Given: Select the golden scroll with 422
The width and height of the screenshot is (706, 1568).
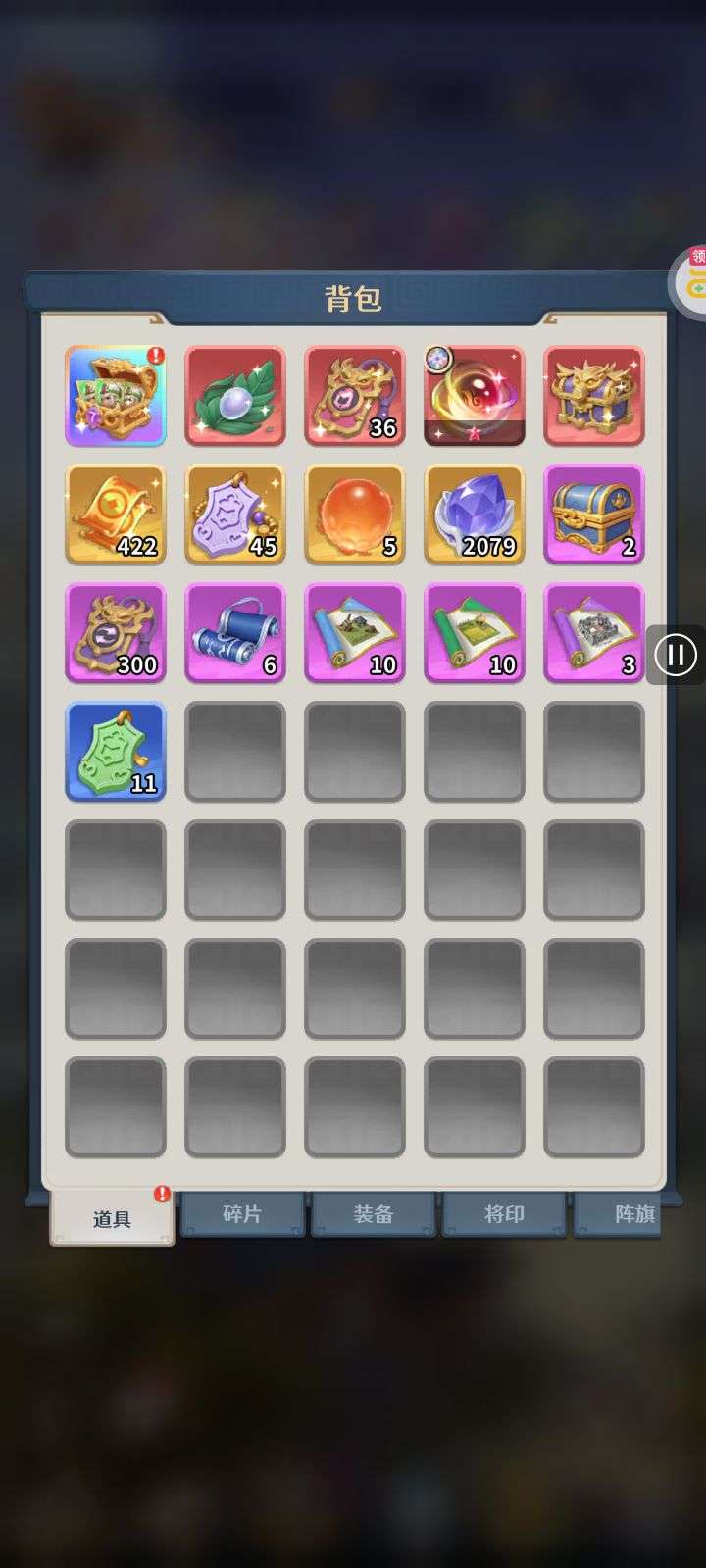Looking at the screenshot, I should pos(116,514).
